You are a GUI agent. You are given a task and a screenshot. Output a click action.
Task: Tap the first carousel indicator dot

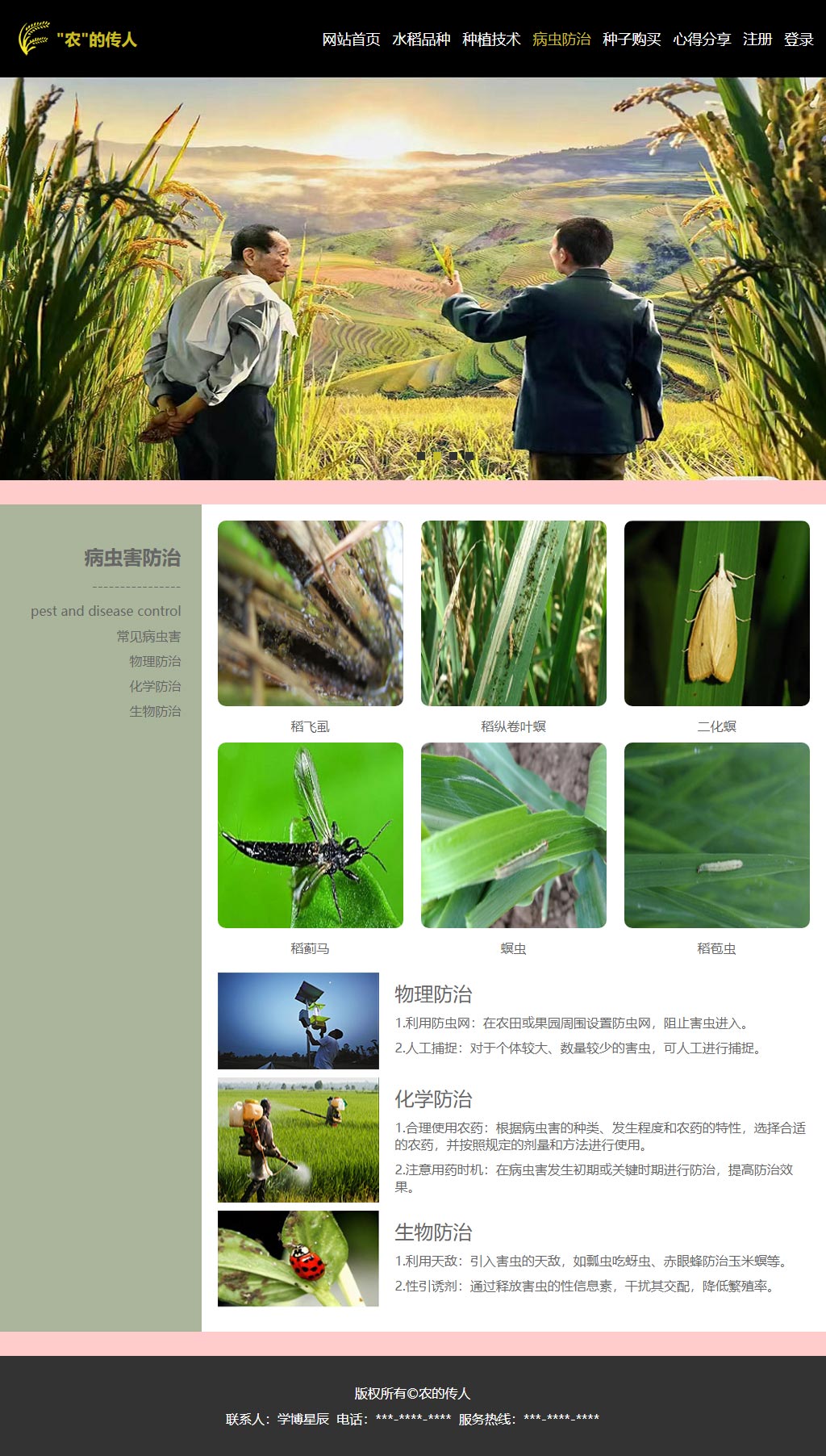pyautogui.click(x=421, y=456)
